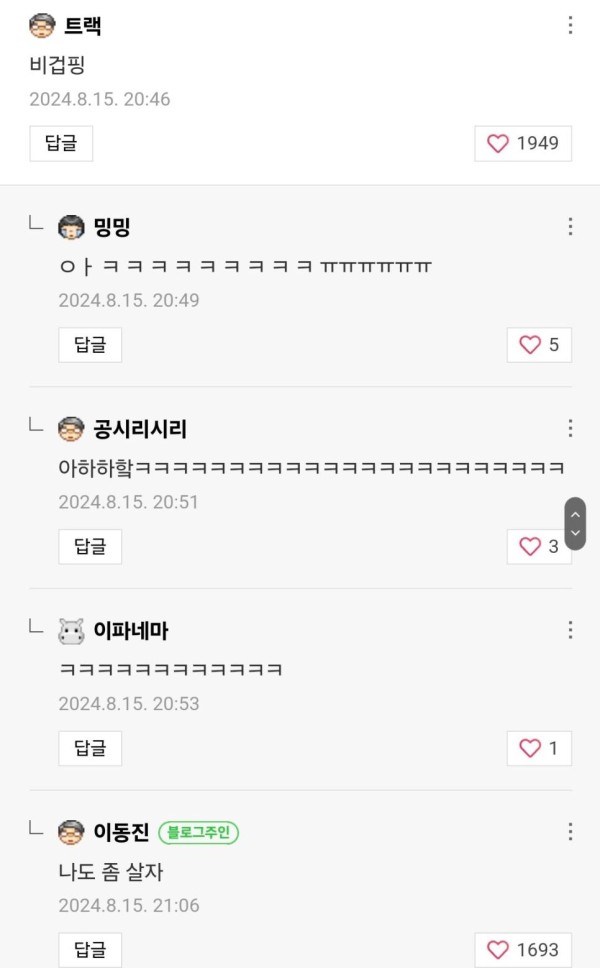Open overflow menu on 이동진's reply
Viewport: 600px width, 968px height.
pos(570,832)
